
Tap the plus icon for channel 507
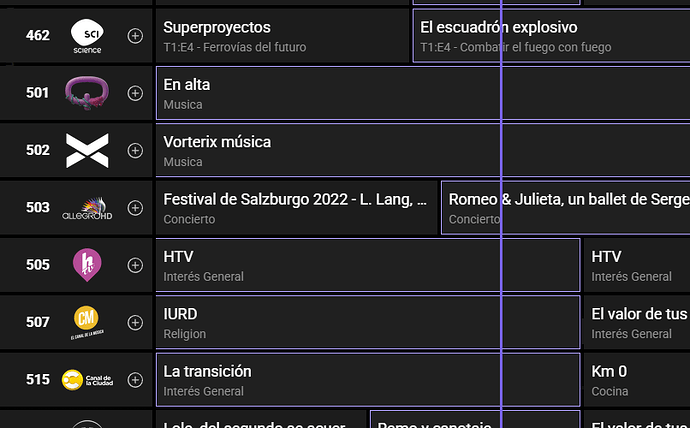135,322
